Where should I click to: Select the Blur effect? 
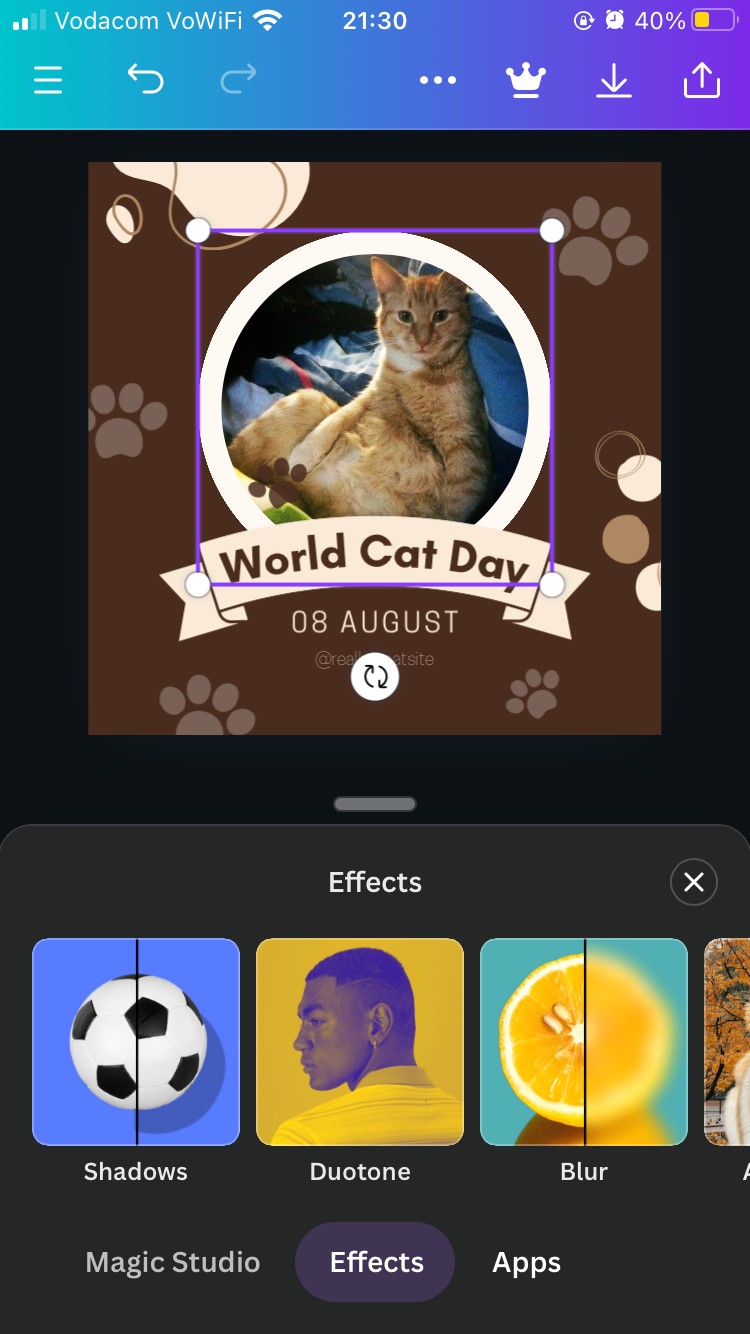pyautogui.click(x=584, y=1042)
